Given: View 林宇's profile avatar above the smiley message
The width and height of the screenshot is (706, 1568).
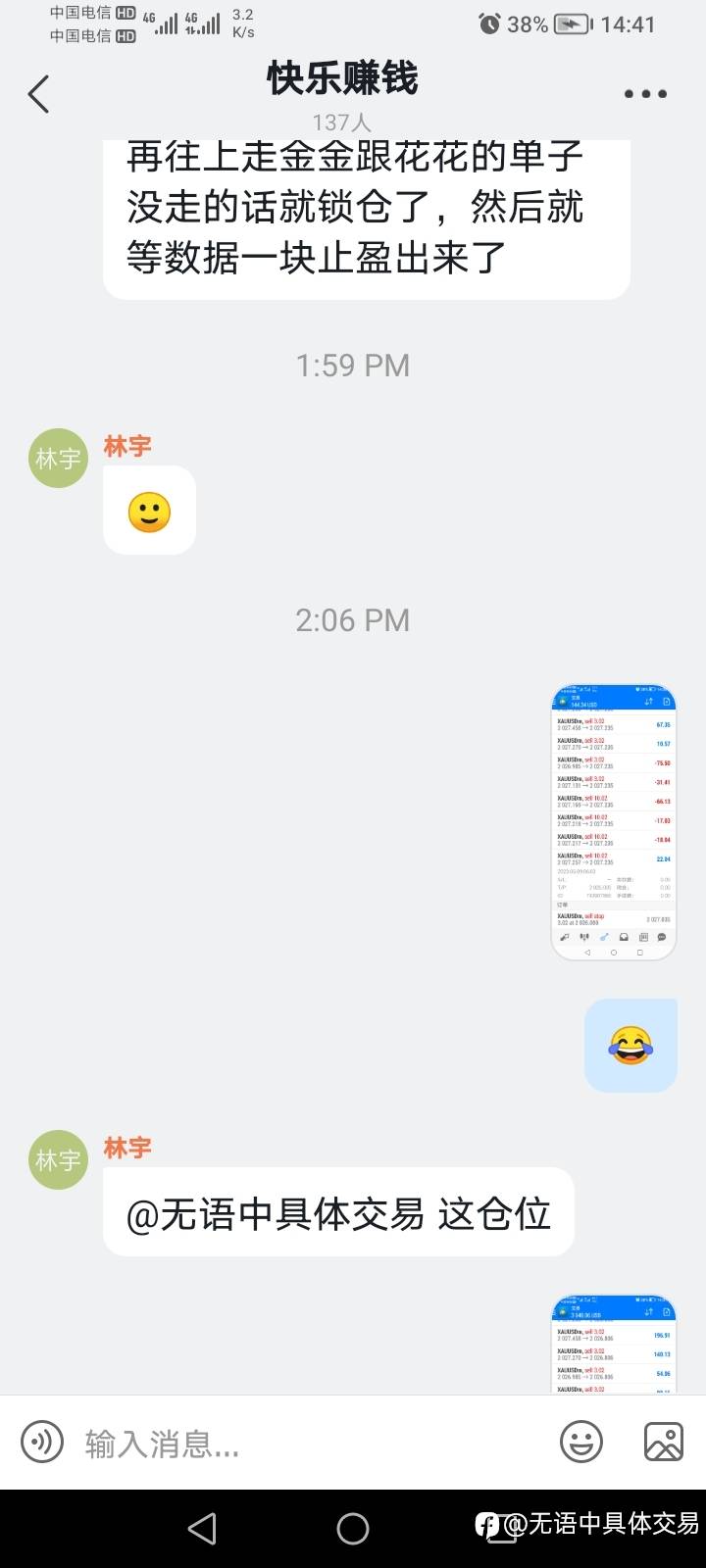Looking at the screenshot, I should pos(58,458).
